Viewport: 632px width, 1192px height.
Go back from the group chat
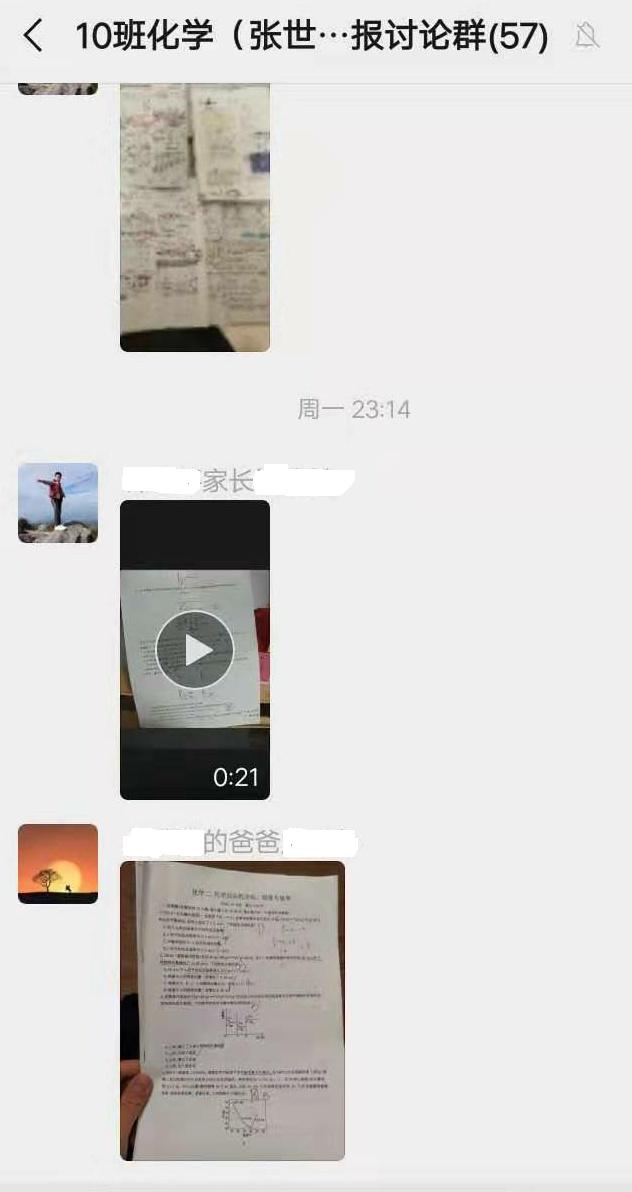click(33, 37)
